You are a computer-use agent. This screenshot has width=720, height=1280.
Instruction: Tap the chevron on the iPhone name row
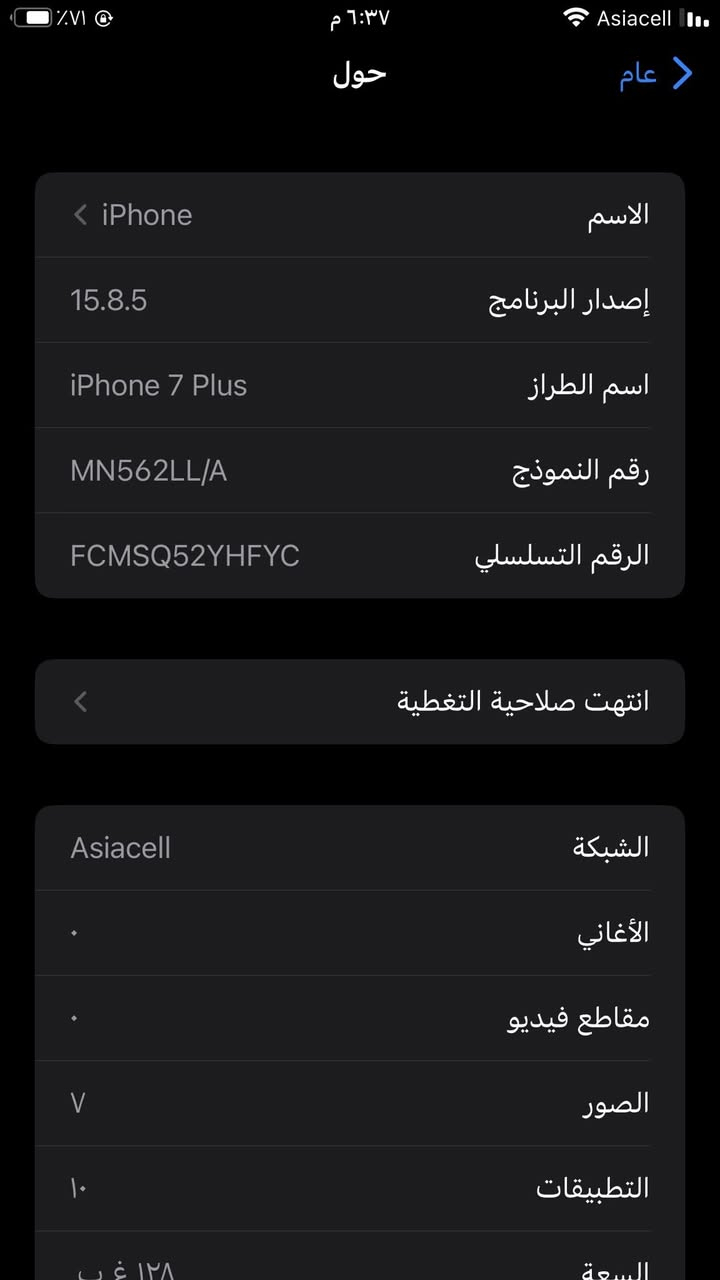pos(80,214)
